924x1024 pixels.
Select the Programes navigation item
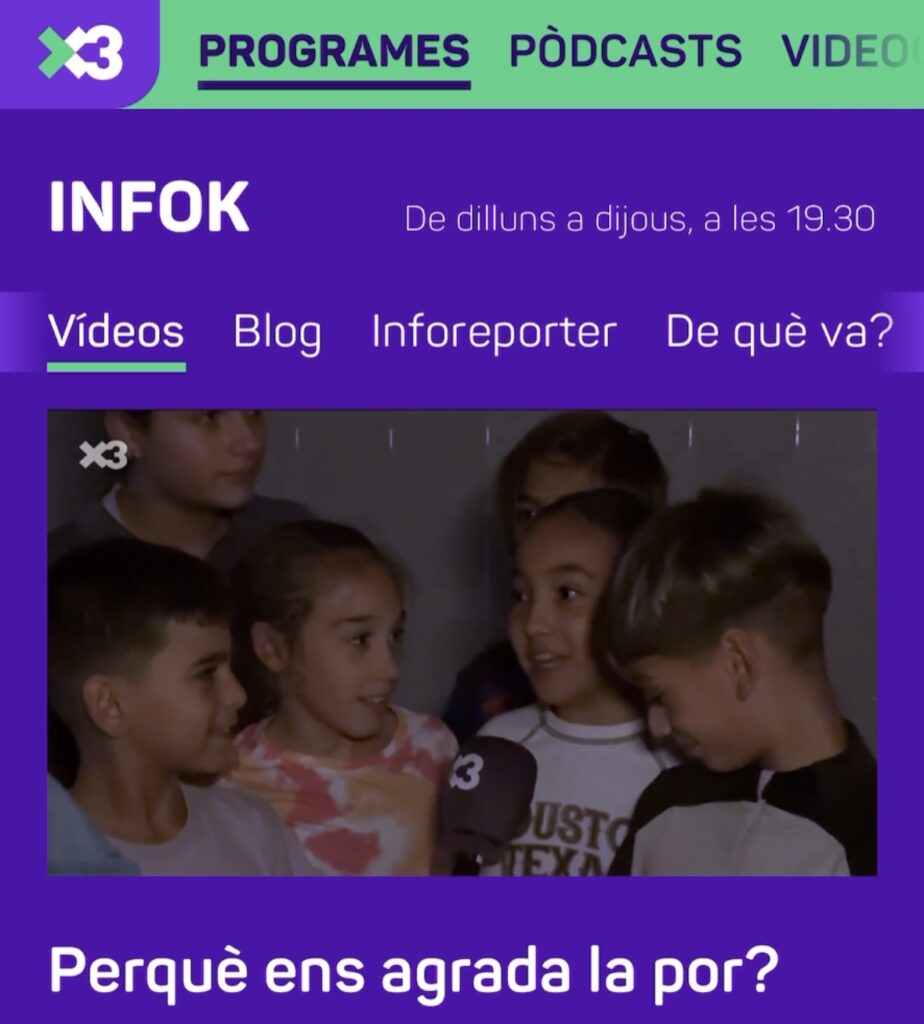[x=334, y=52]
